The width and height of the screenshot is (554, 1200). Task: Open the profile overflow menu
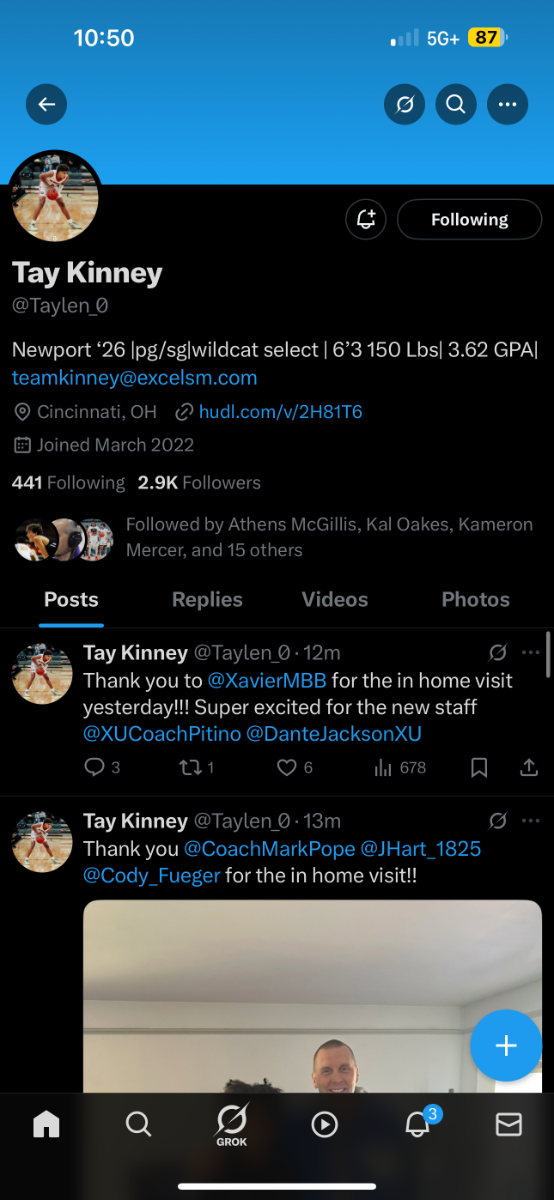(x=508, y=104)
